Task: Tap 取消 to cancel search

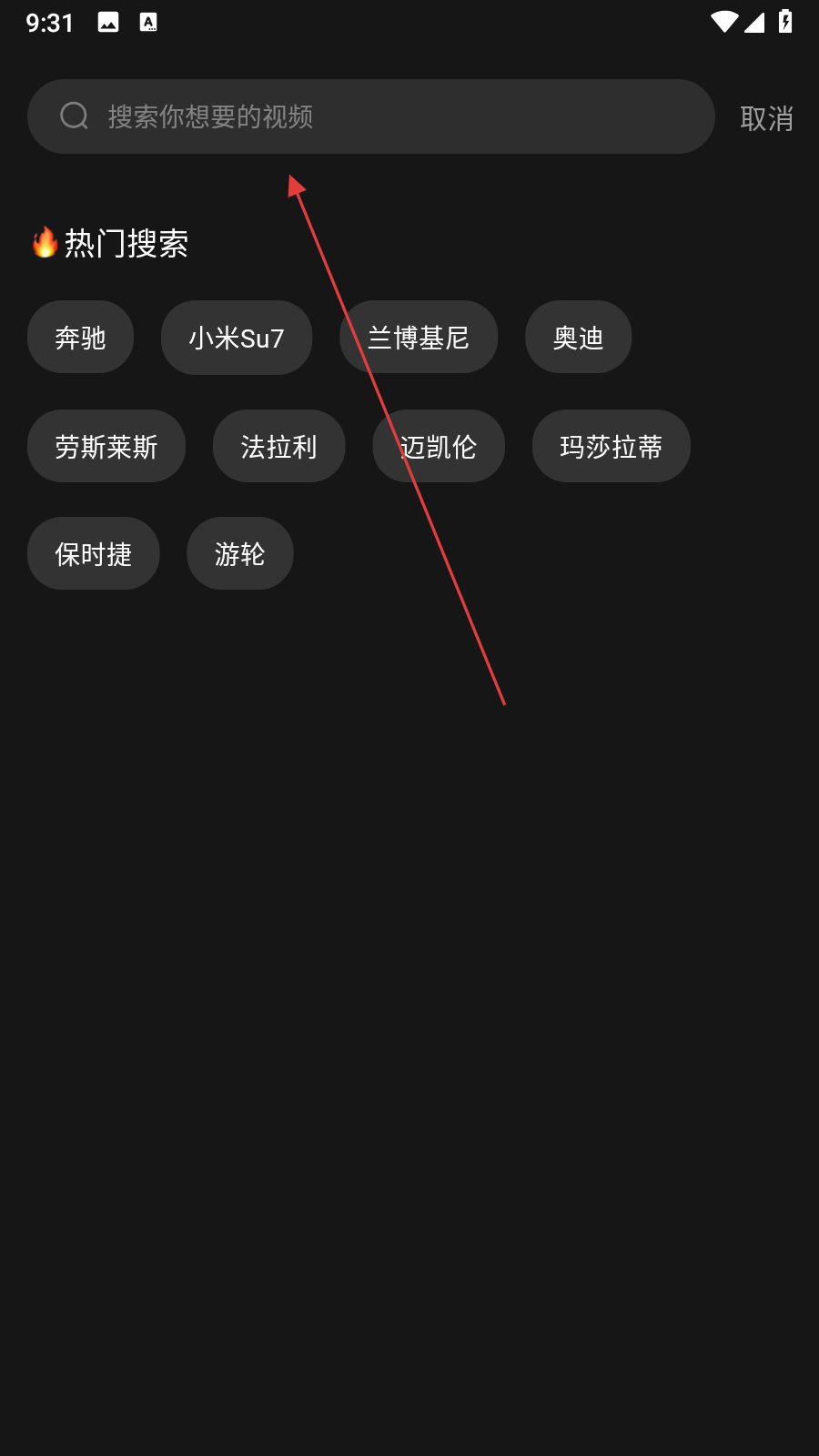Action: (766, 118)
